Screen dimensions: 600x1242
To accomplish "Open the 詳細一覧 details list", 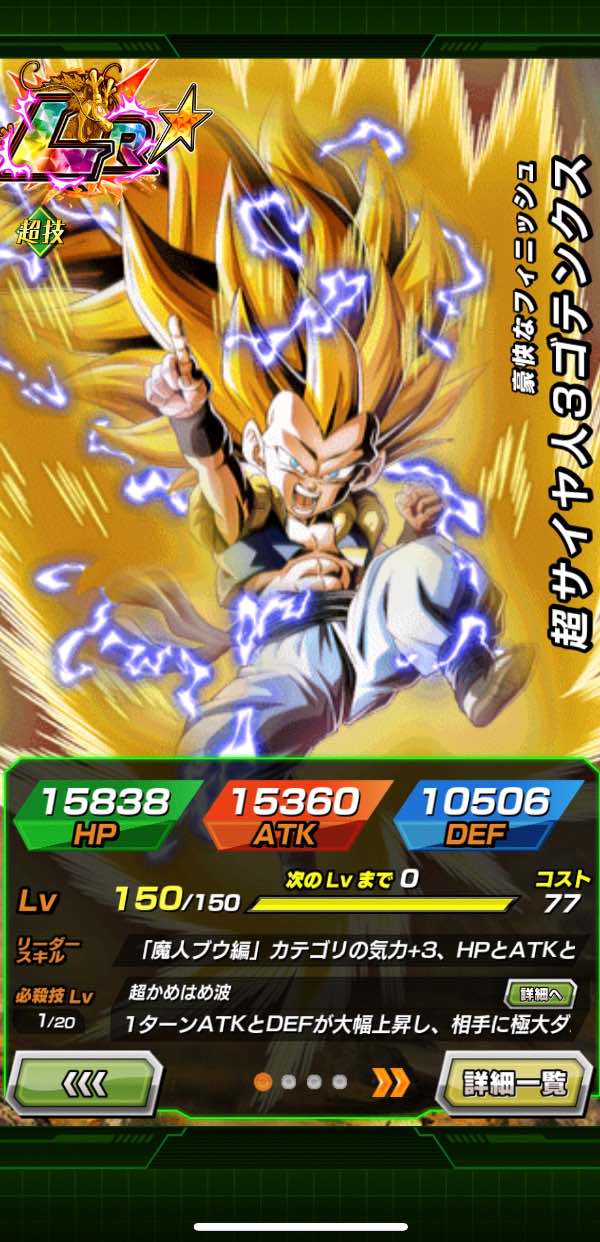I will pos(514,1082).
